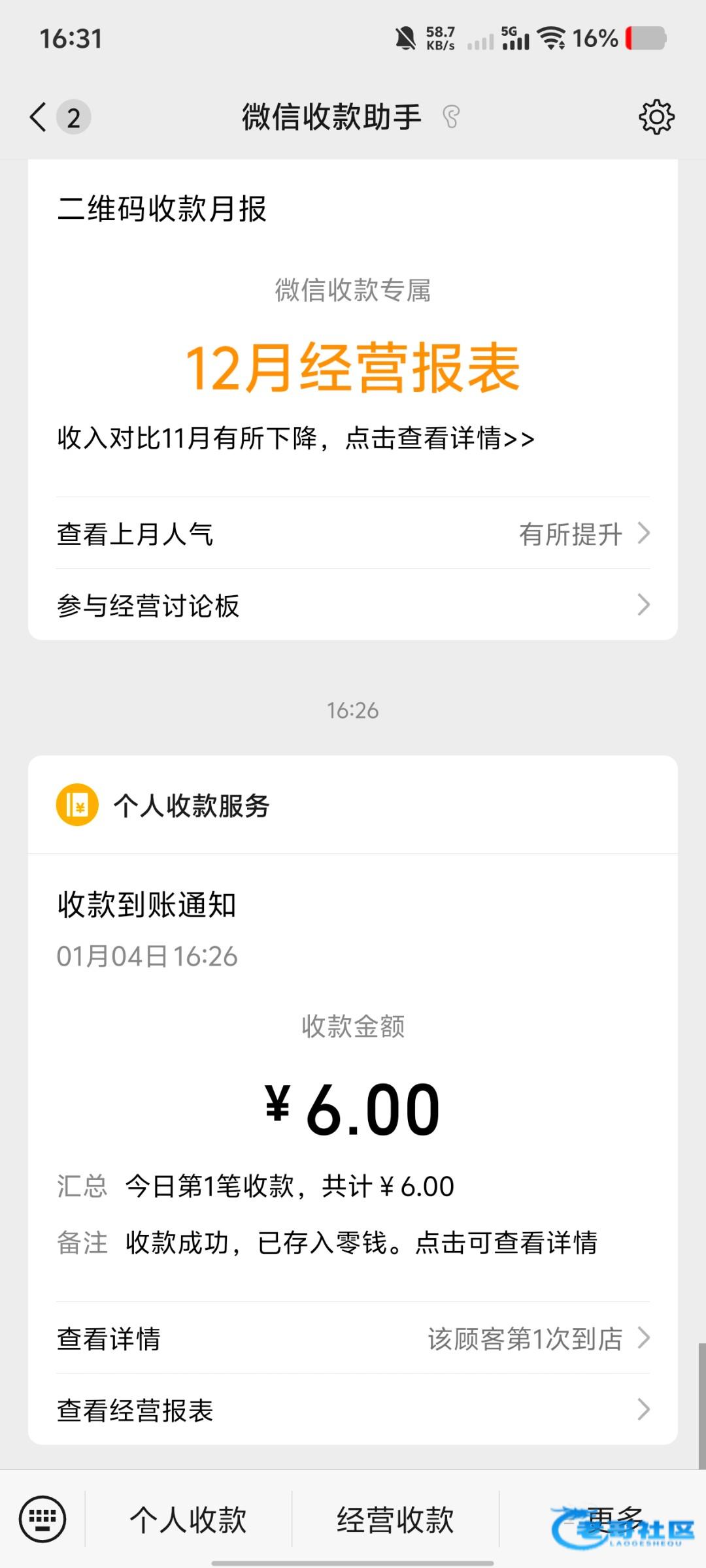Open the 更多 menu
The height and width of the screenshot is (1568, 706).
[x=601, y=1520]
